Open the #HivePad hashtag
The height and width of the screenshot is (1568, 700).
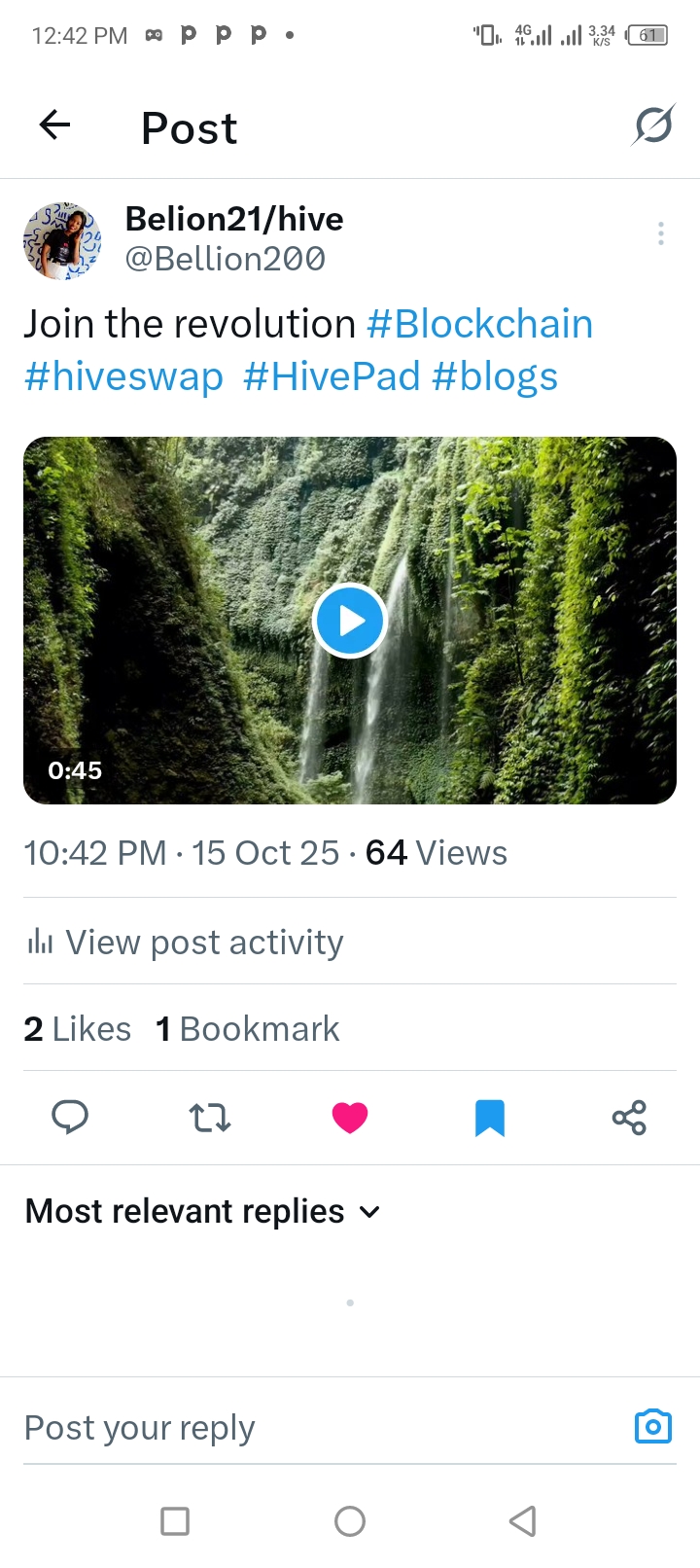click(x=331, y=376)
